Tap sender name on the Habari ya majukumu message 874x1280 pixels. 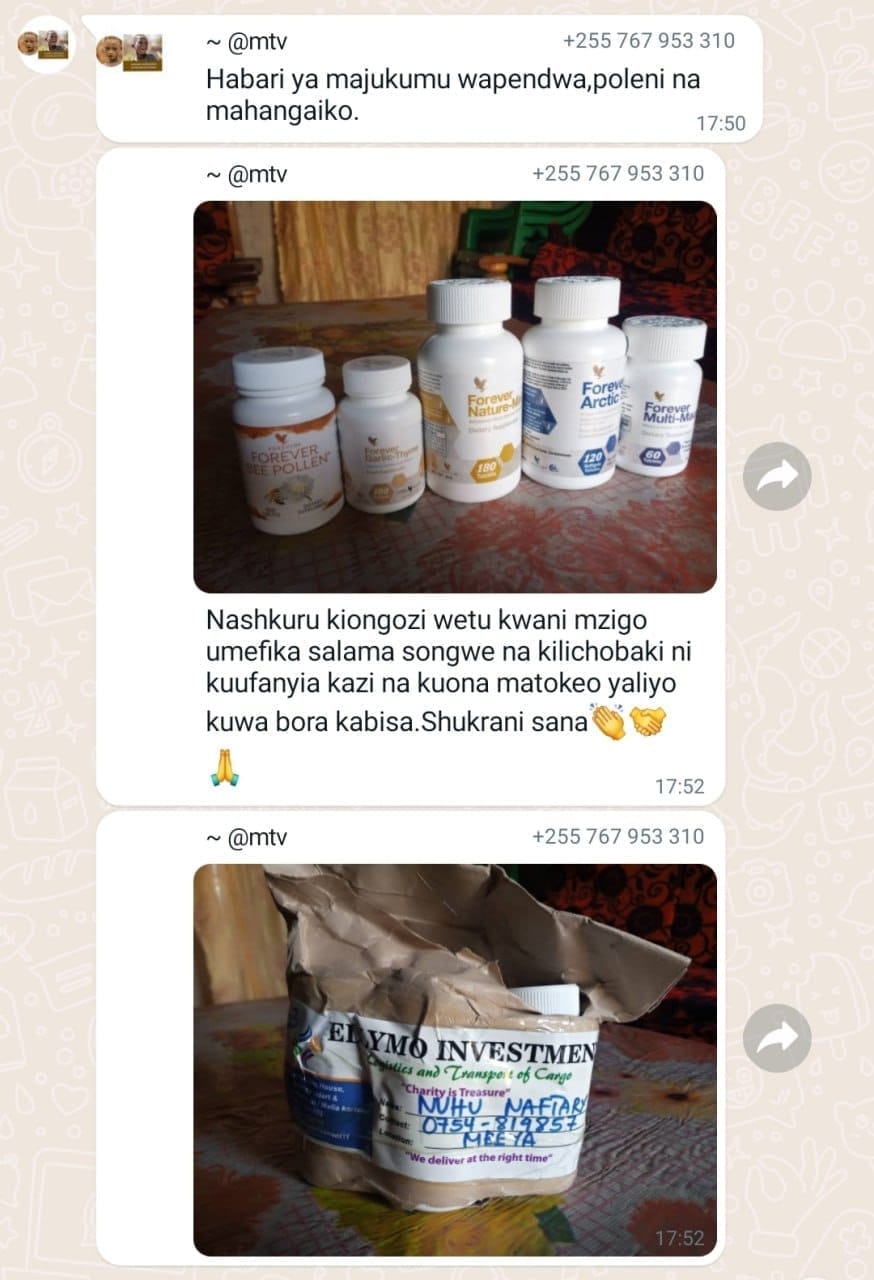tap(246, 42)
